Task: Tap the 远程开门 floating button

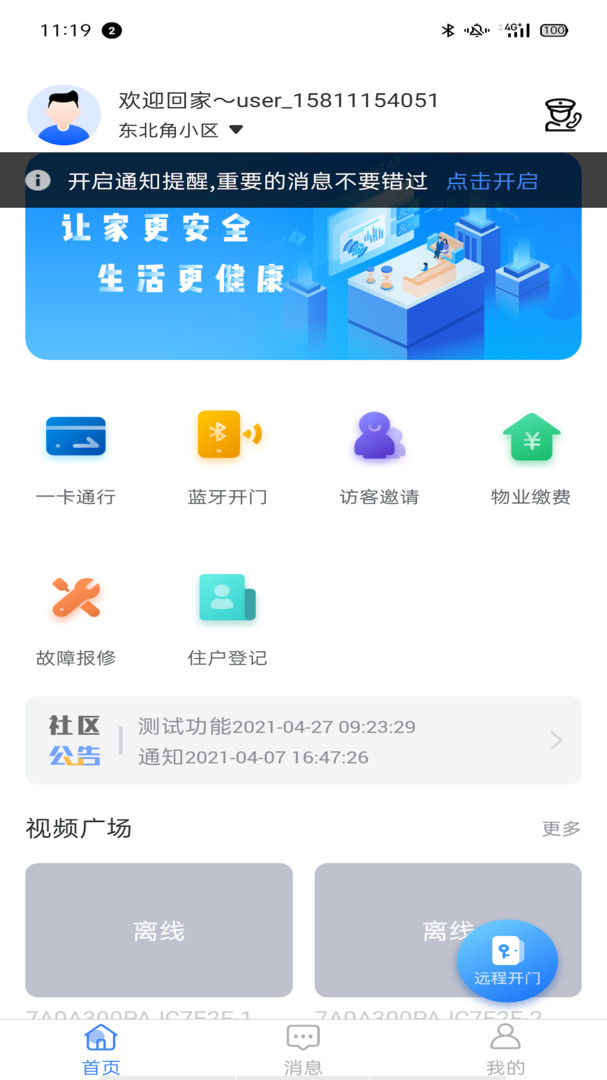Action: (x=507, y=961)
